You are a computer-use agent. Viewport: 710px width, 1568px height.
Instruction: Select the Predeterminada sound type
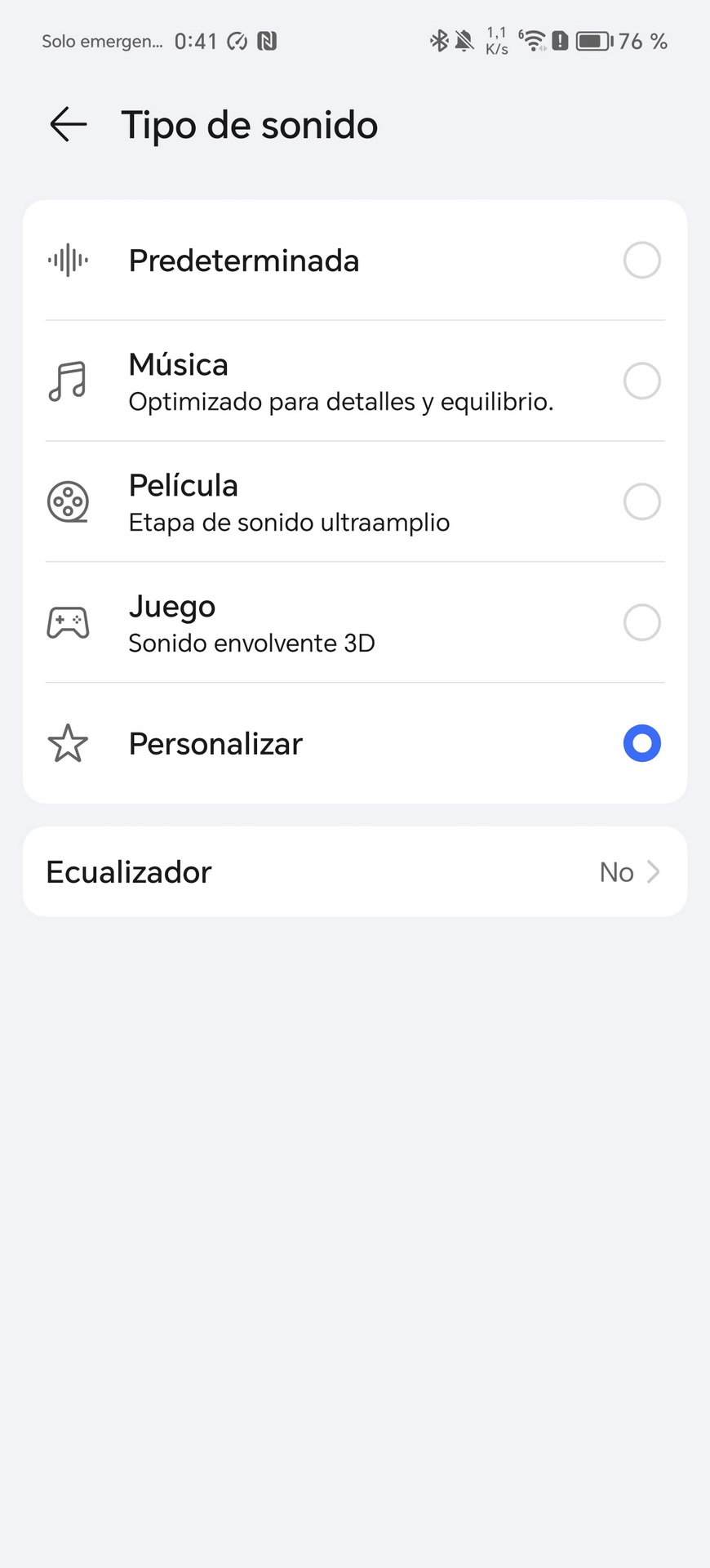point(355,261)
